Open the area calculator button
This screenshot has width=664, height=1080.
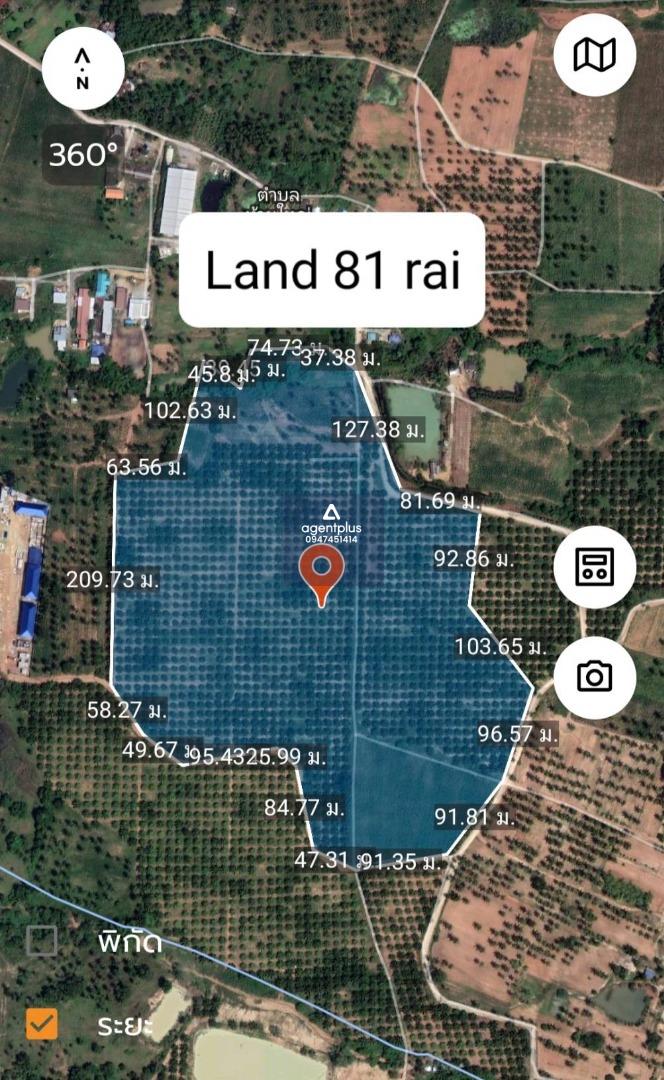(x=594, y=567)
